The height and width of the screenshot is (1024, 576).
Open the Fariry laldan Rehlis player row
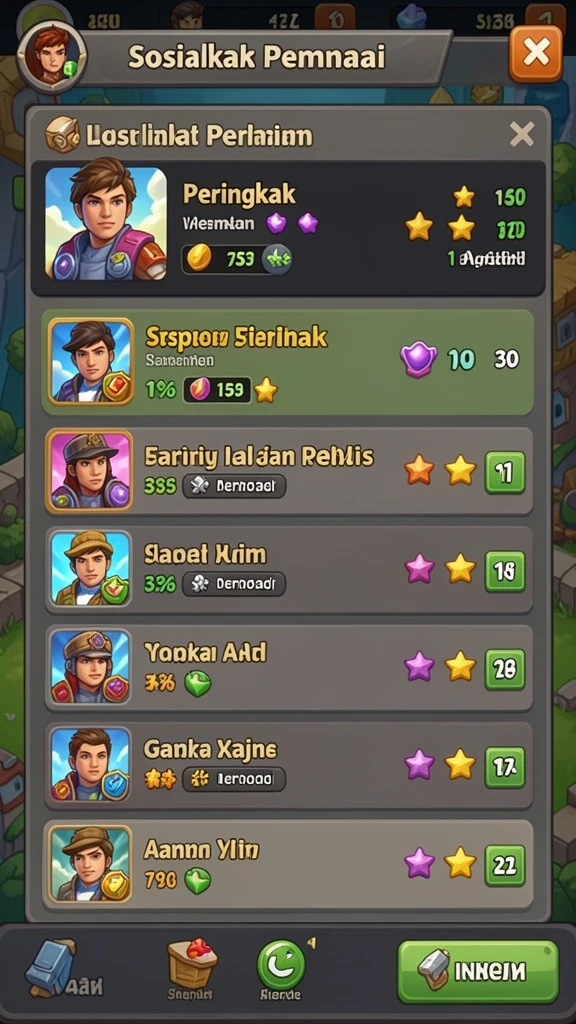(288, 471)
